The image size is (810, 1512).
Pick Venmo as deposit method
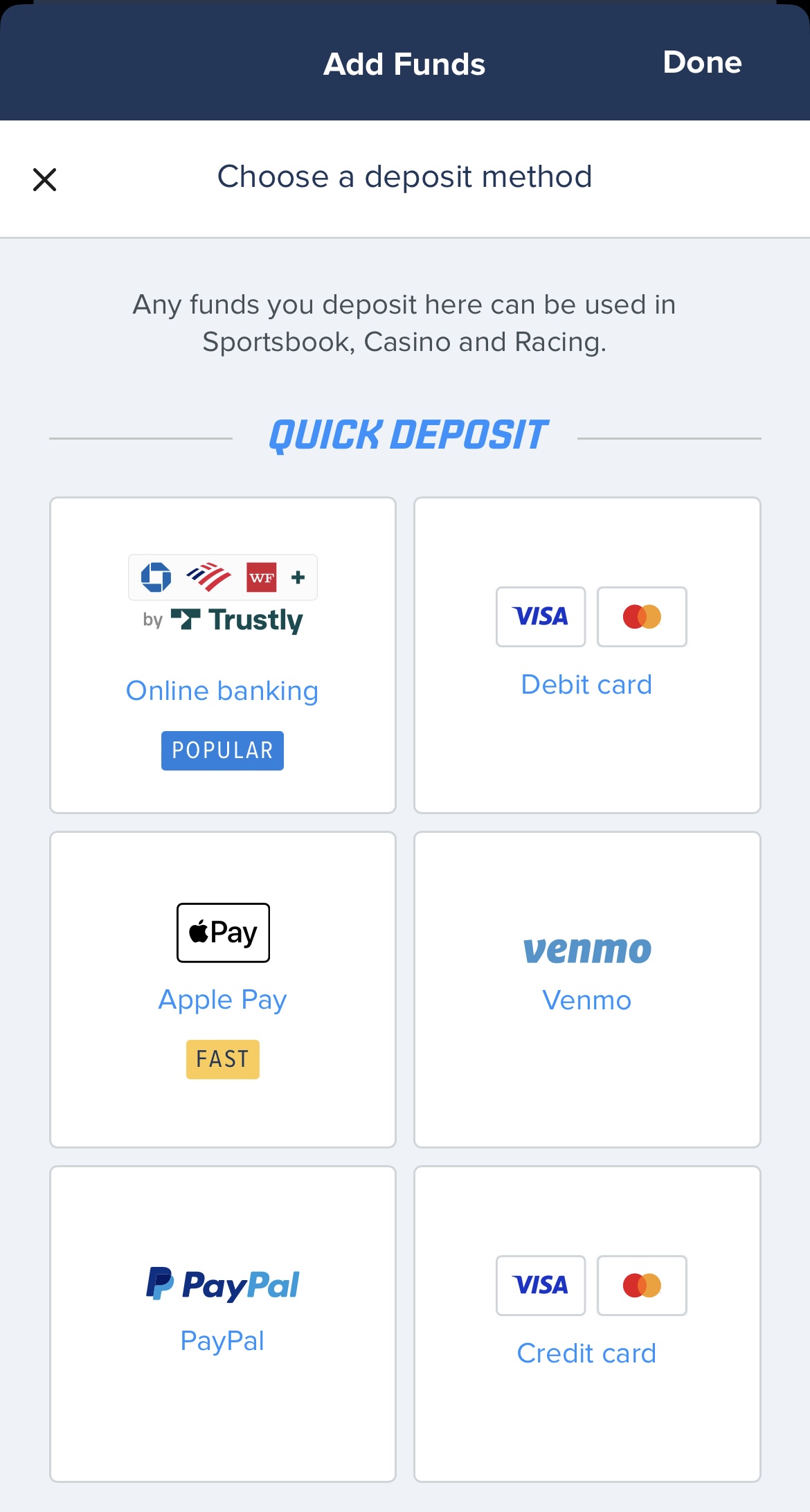point(586,989)
